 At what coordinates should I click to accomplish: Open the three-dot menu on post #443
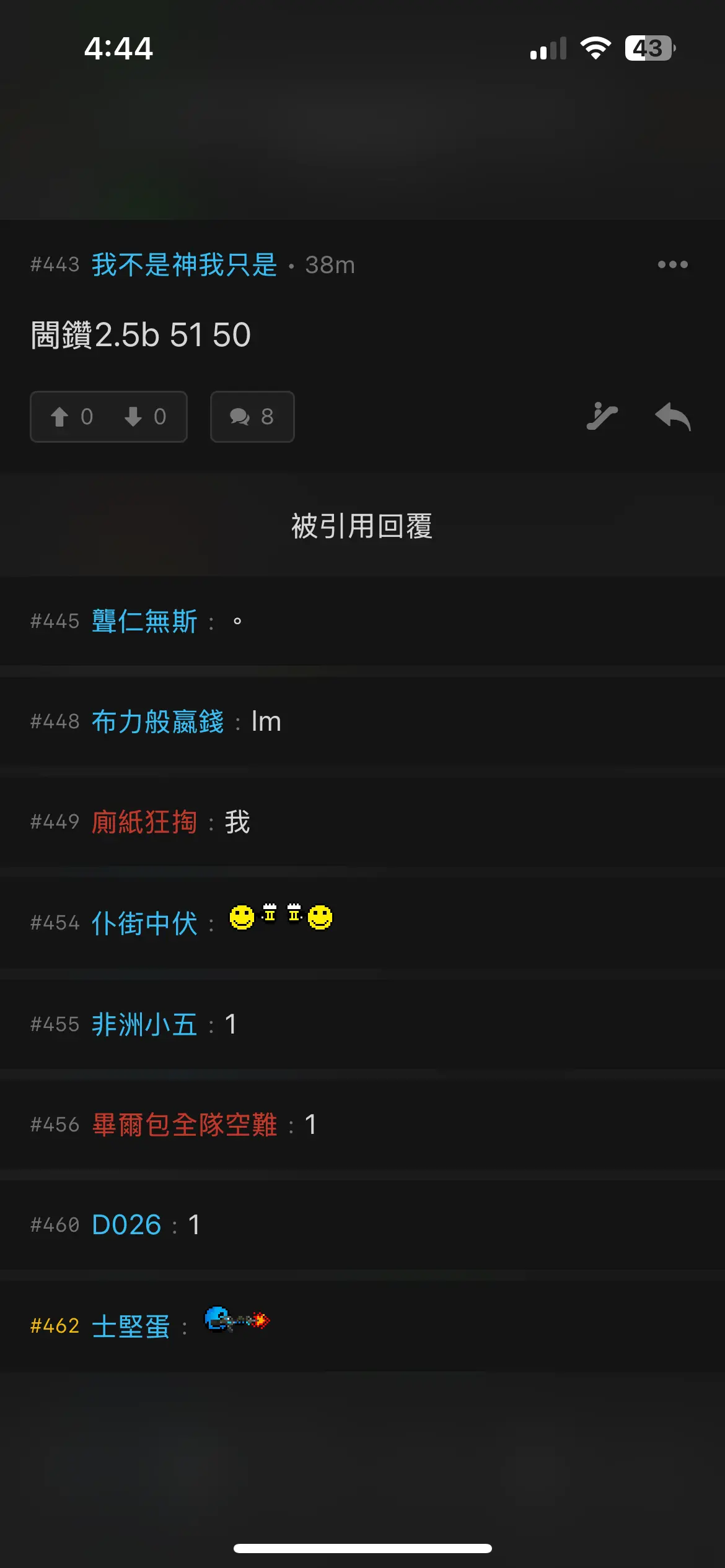click(x=672, y=264)
